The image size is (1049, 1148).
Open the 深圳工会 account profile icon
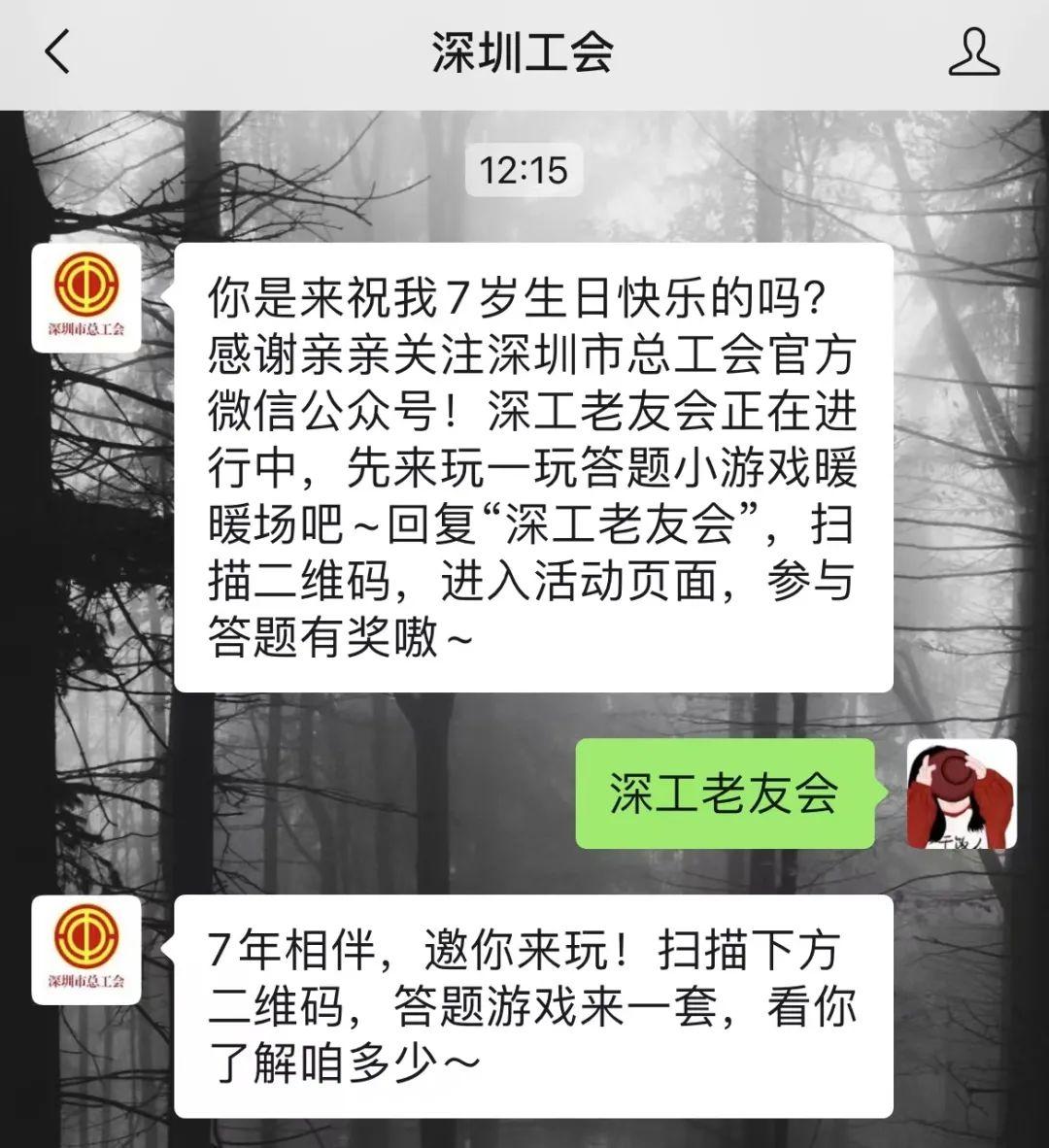click(x=973, y=51)
